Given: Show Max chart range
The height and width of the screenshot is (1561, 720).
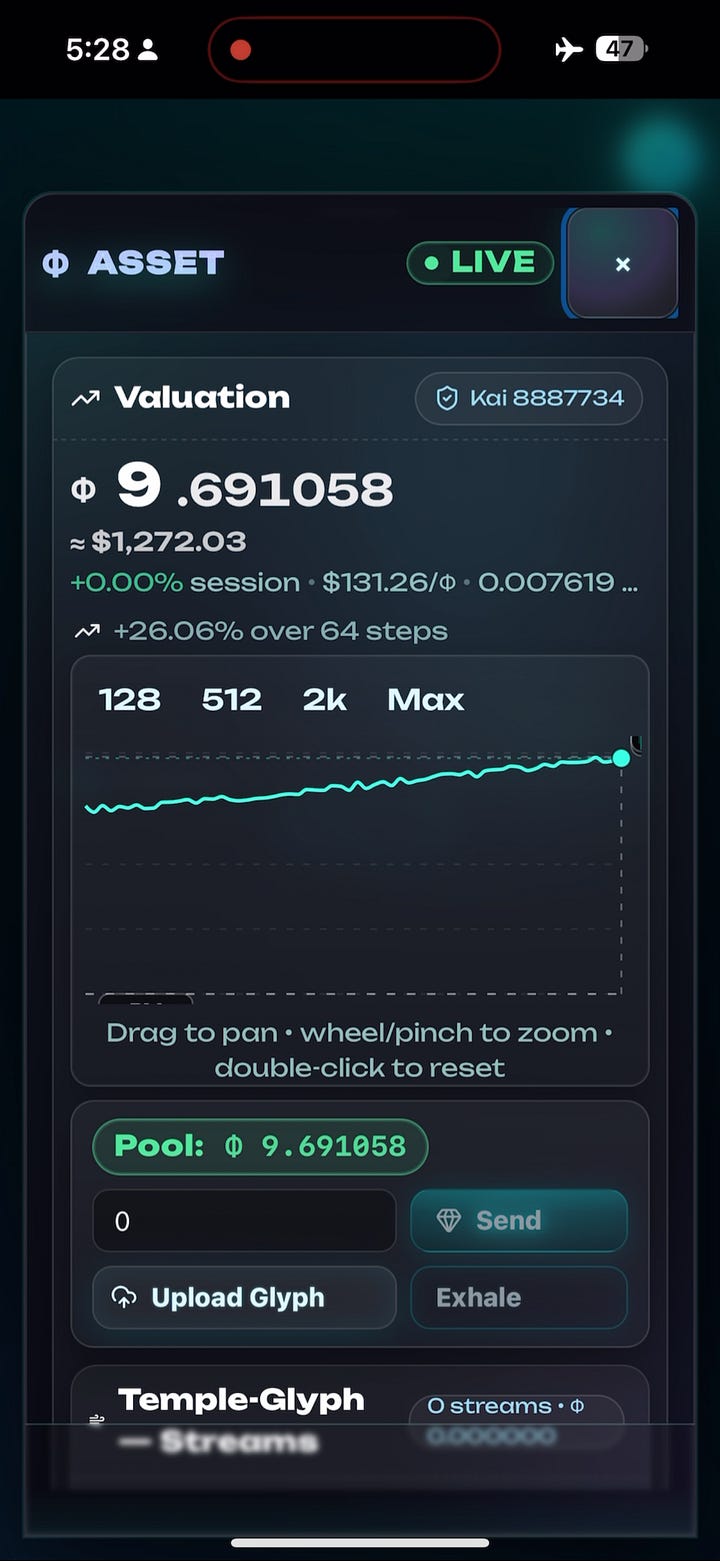Looking at the screenshot, I should click(x=425, y=699).
